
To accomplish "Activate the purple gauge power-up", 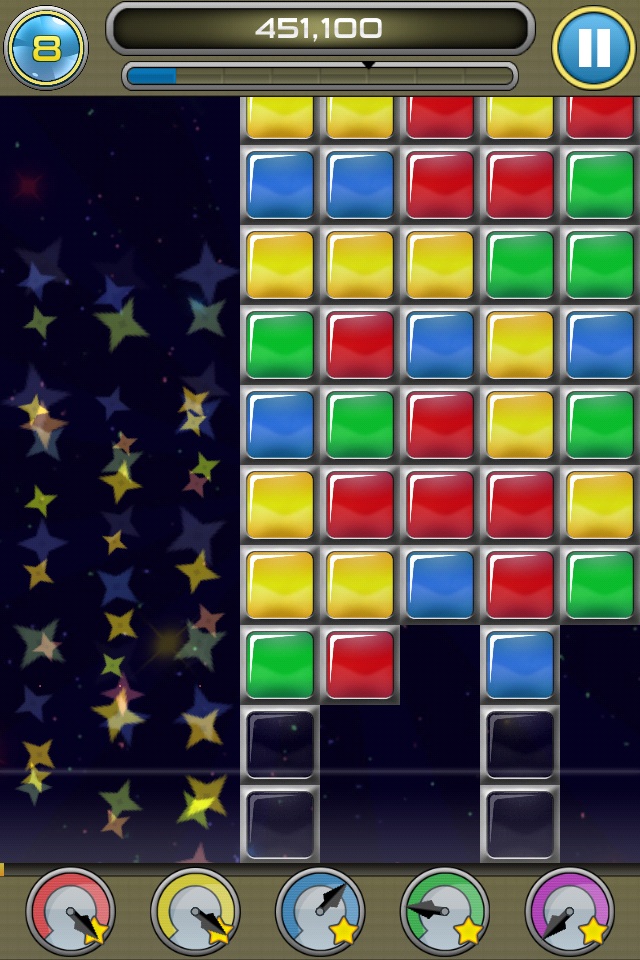I will [569, 911].
